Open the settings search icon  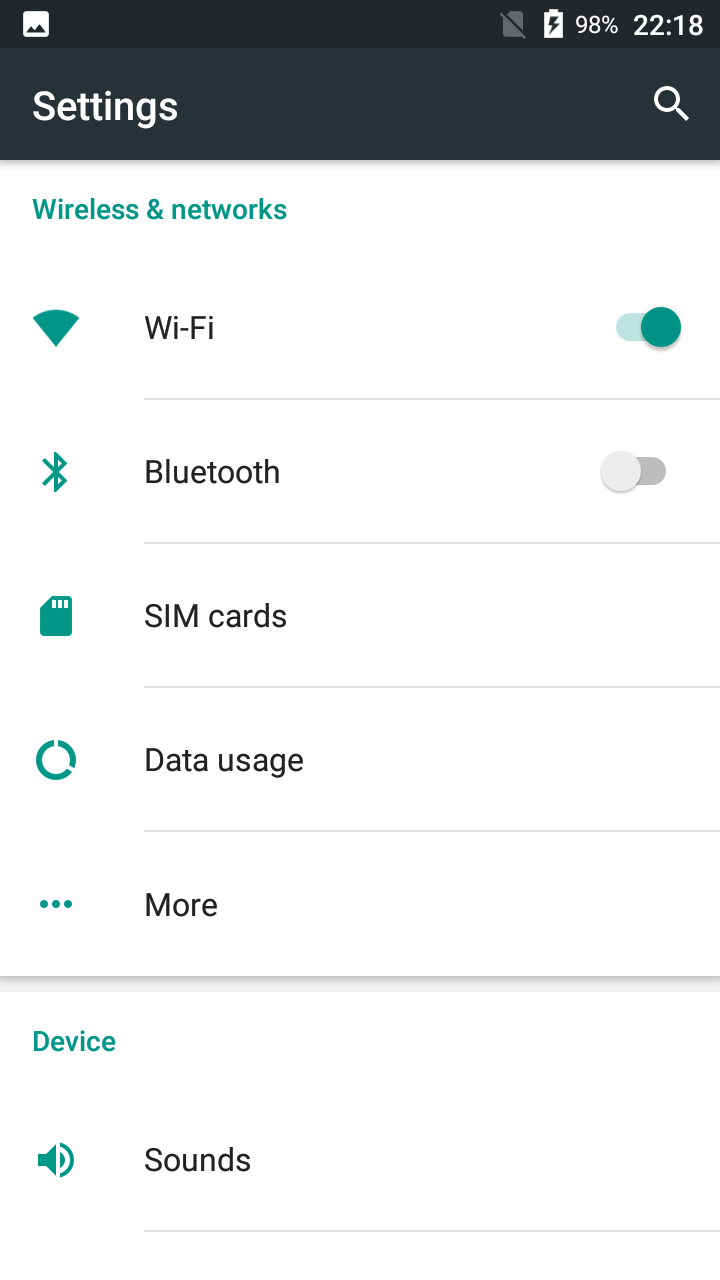tap(671, 104)
